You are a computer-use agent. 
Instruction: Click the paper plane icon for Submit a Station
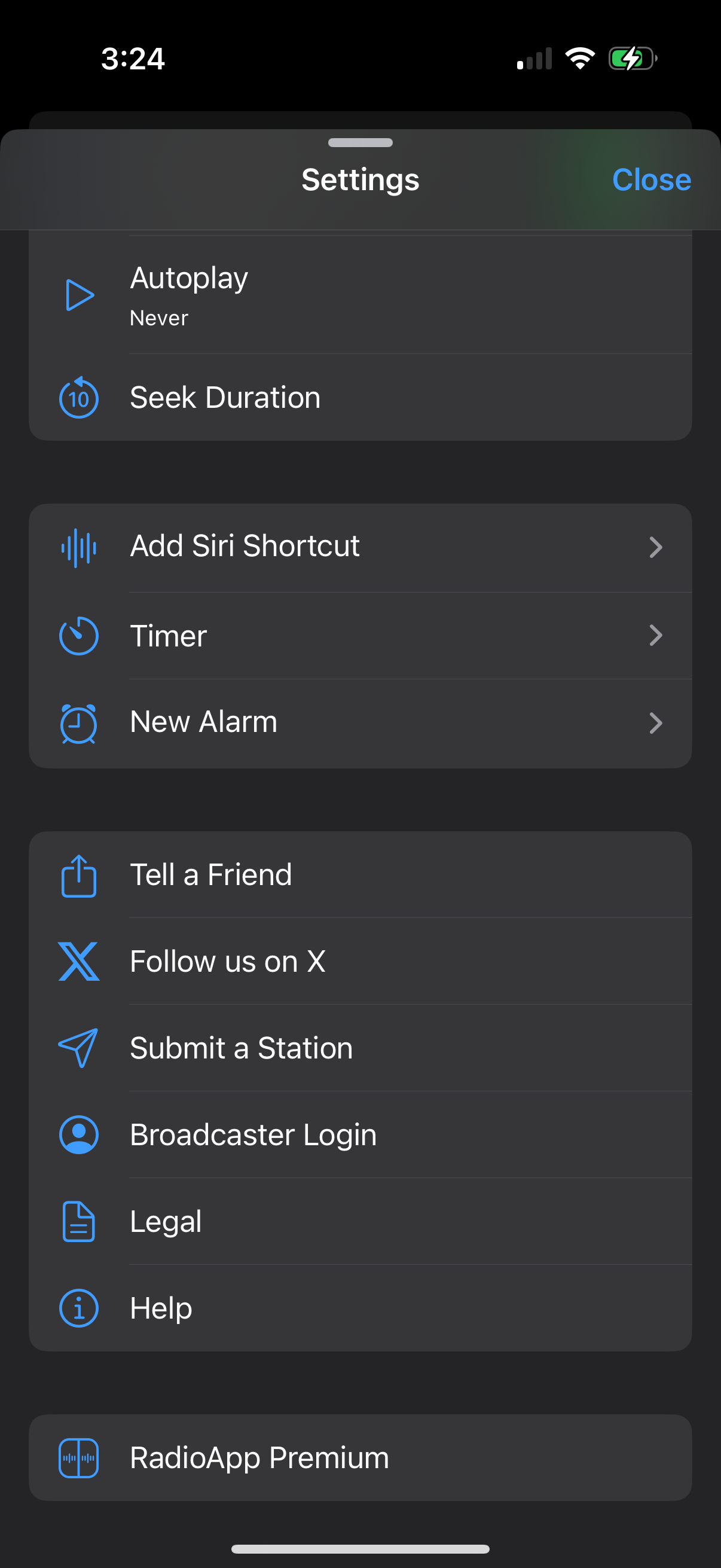[78, 1048]
